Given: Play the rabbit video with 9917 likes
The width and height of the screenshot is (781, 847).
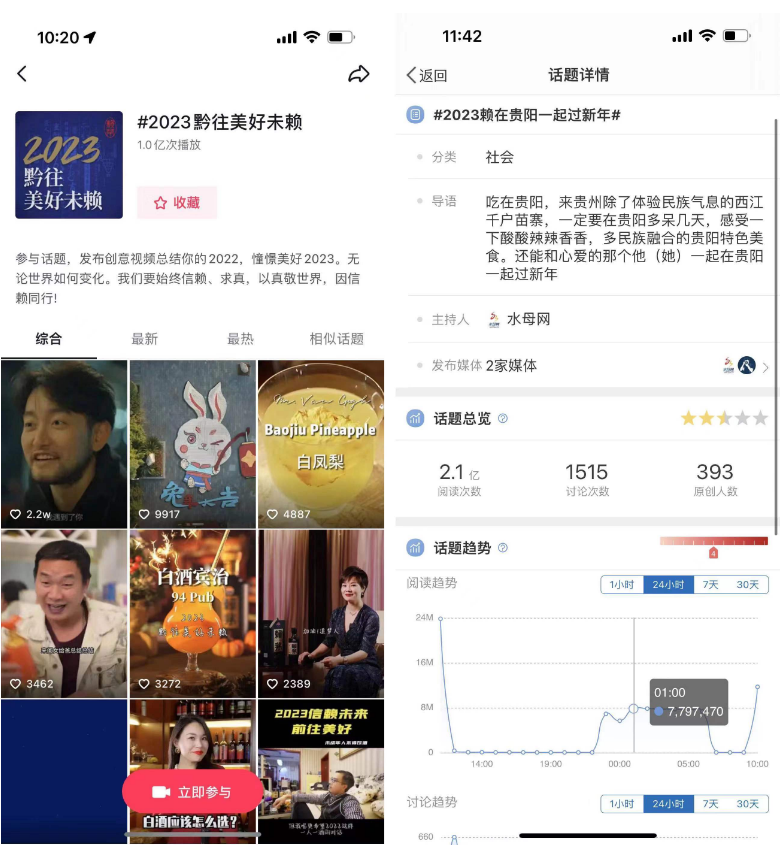Looking at the screenshot, I should (192, 443).
